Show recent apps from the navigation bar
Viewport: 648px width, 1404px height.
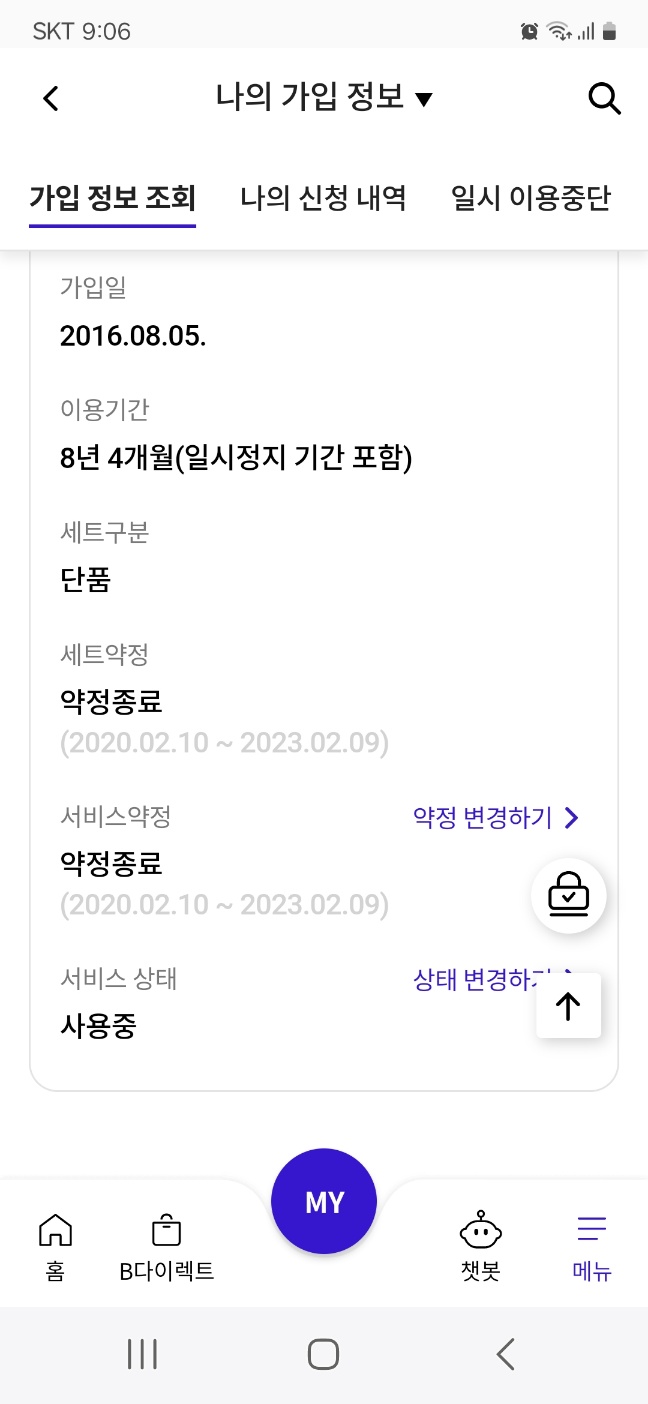pyautogui.click(x=143, y=1354)
